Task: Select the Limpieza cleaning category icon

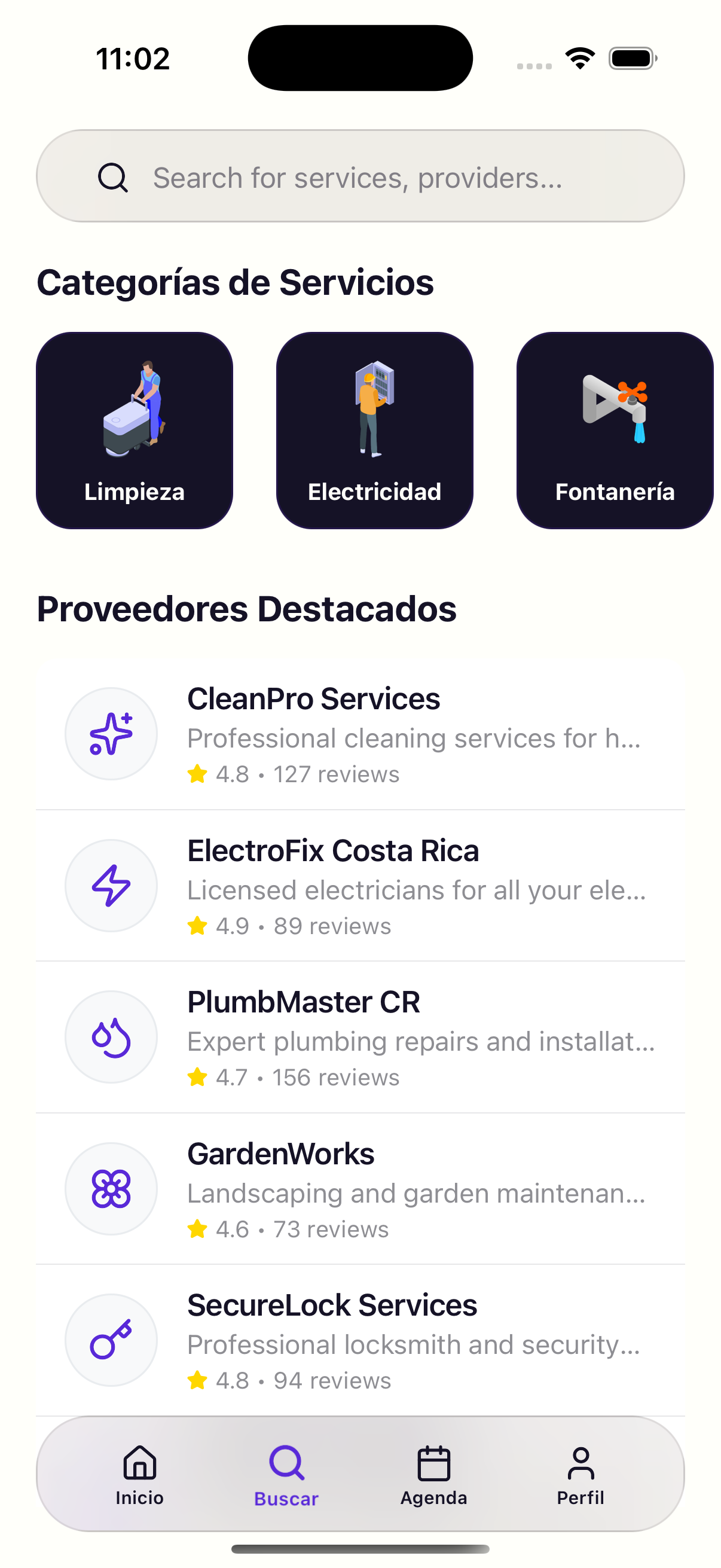Action: (135, 420)
